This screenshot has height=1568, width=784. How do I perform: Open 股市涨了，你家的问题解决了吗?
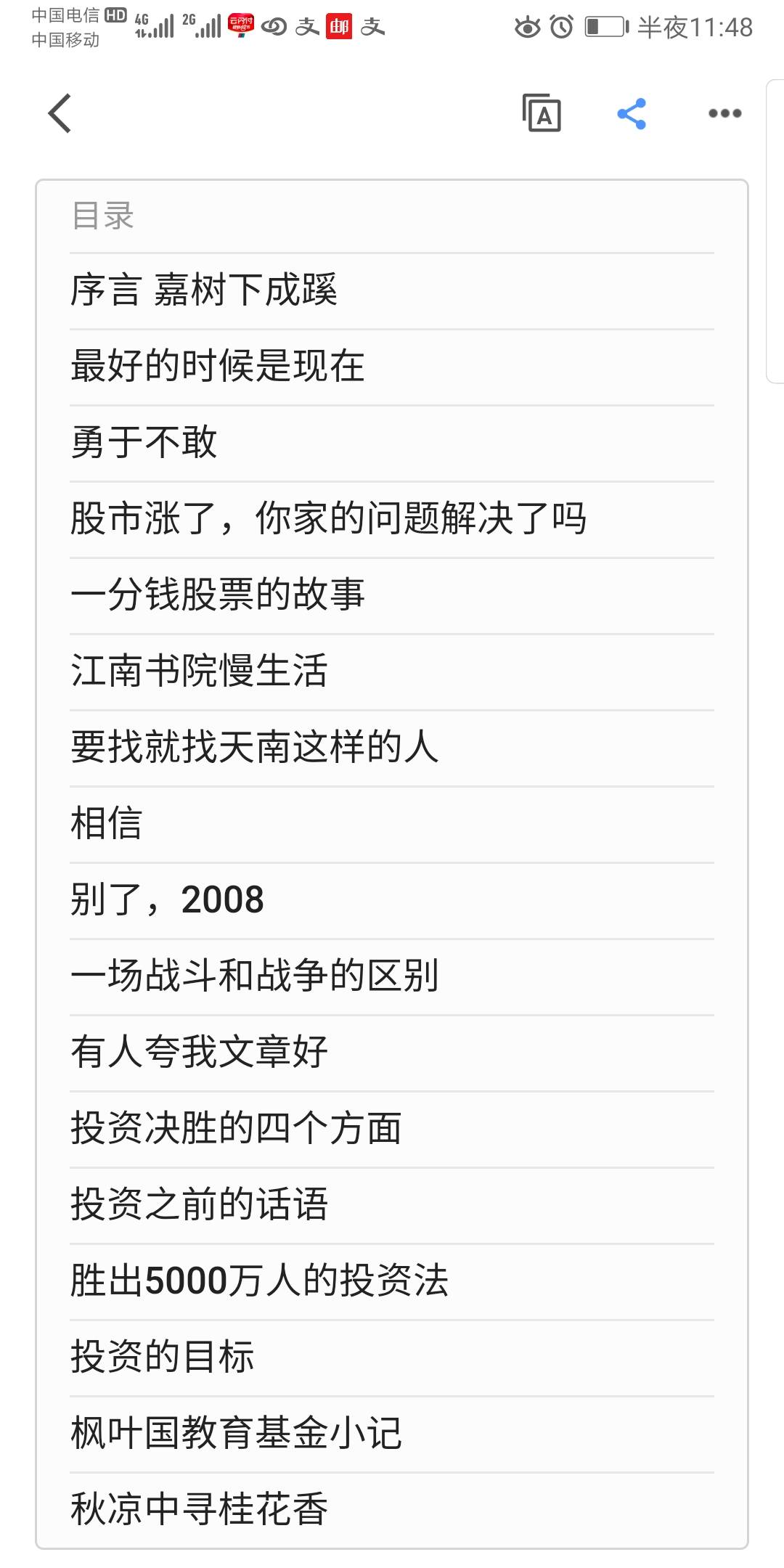click(328, 519)
